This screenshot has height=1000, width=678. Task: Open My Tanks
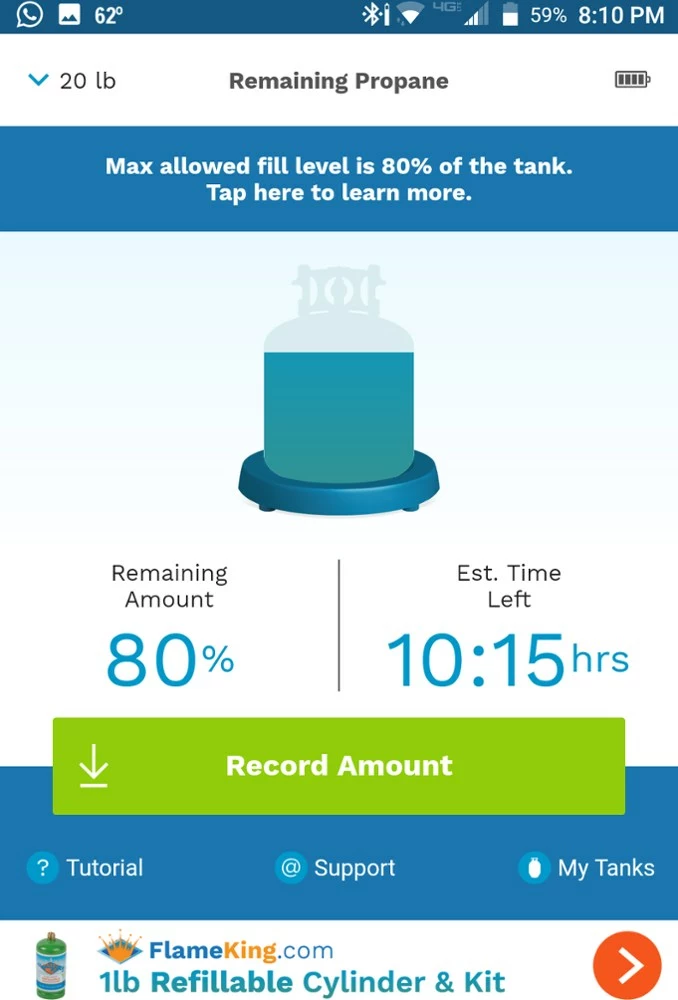[588, 868]
